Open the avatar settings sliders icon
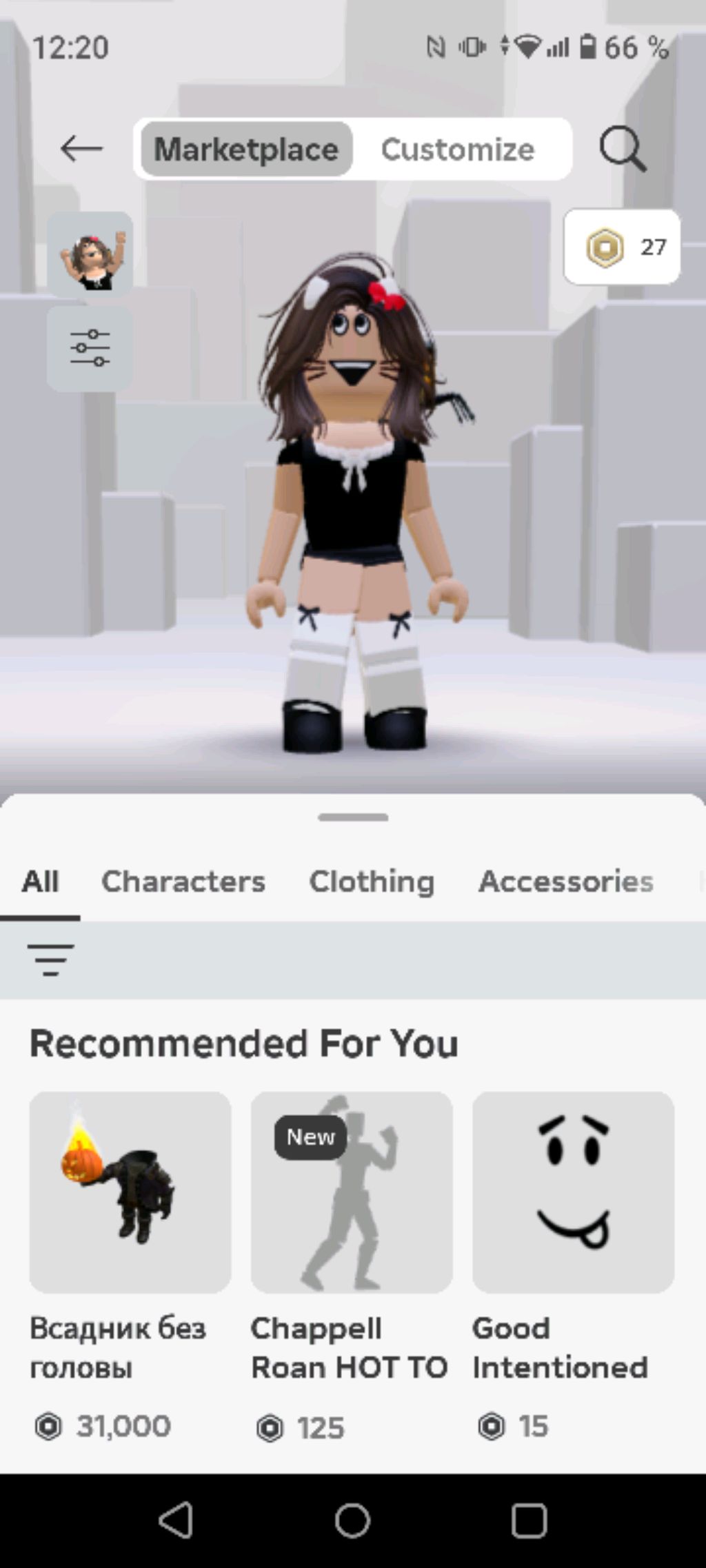 click(x=90, y=348)
